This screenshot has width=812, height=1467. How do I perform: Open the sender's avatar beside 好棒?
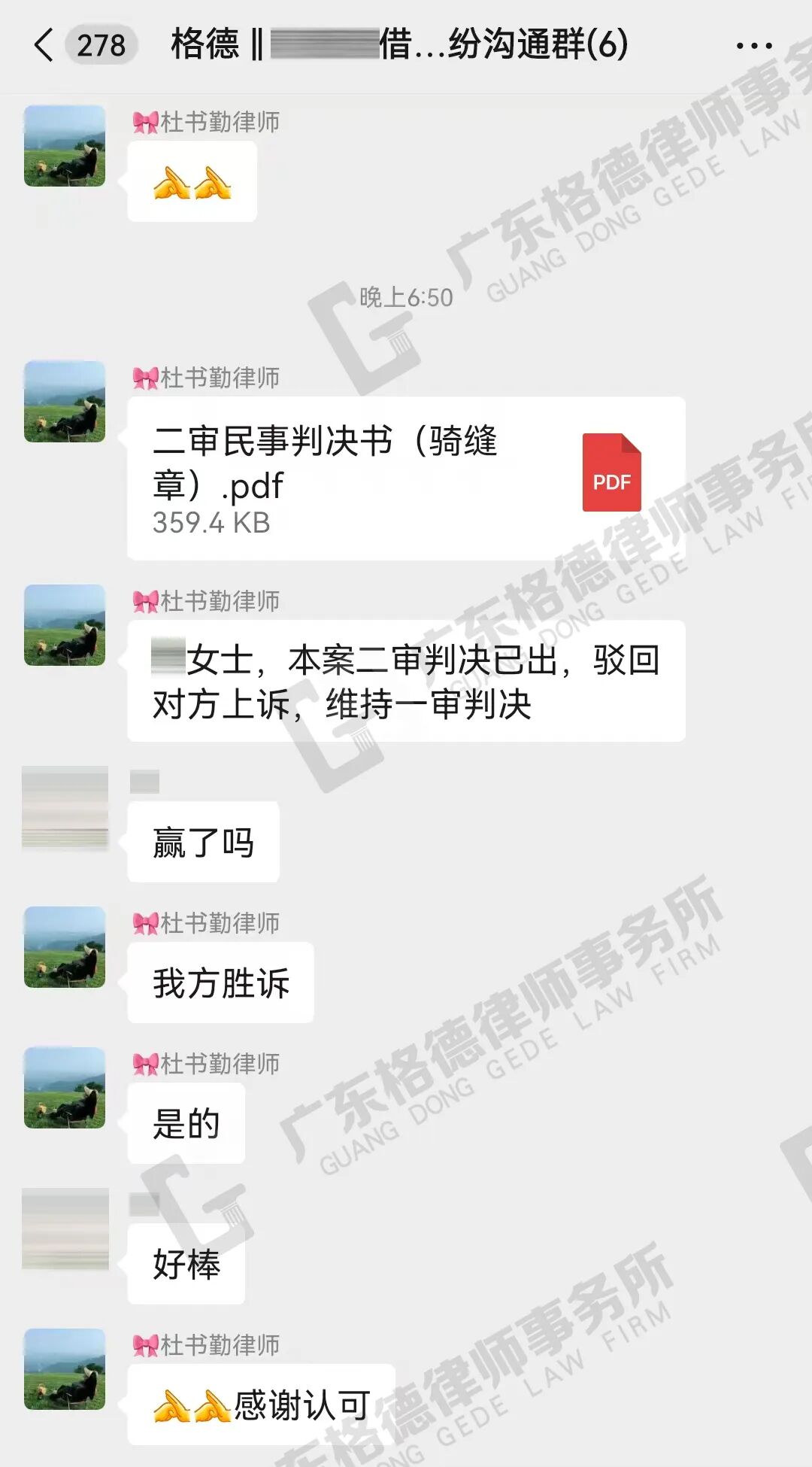pyautogui.click(x=65, y=1229)
